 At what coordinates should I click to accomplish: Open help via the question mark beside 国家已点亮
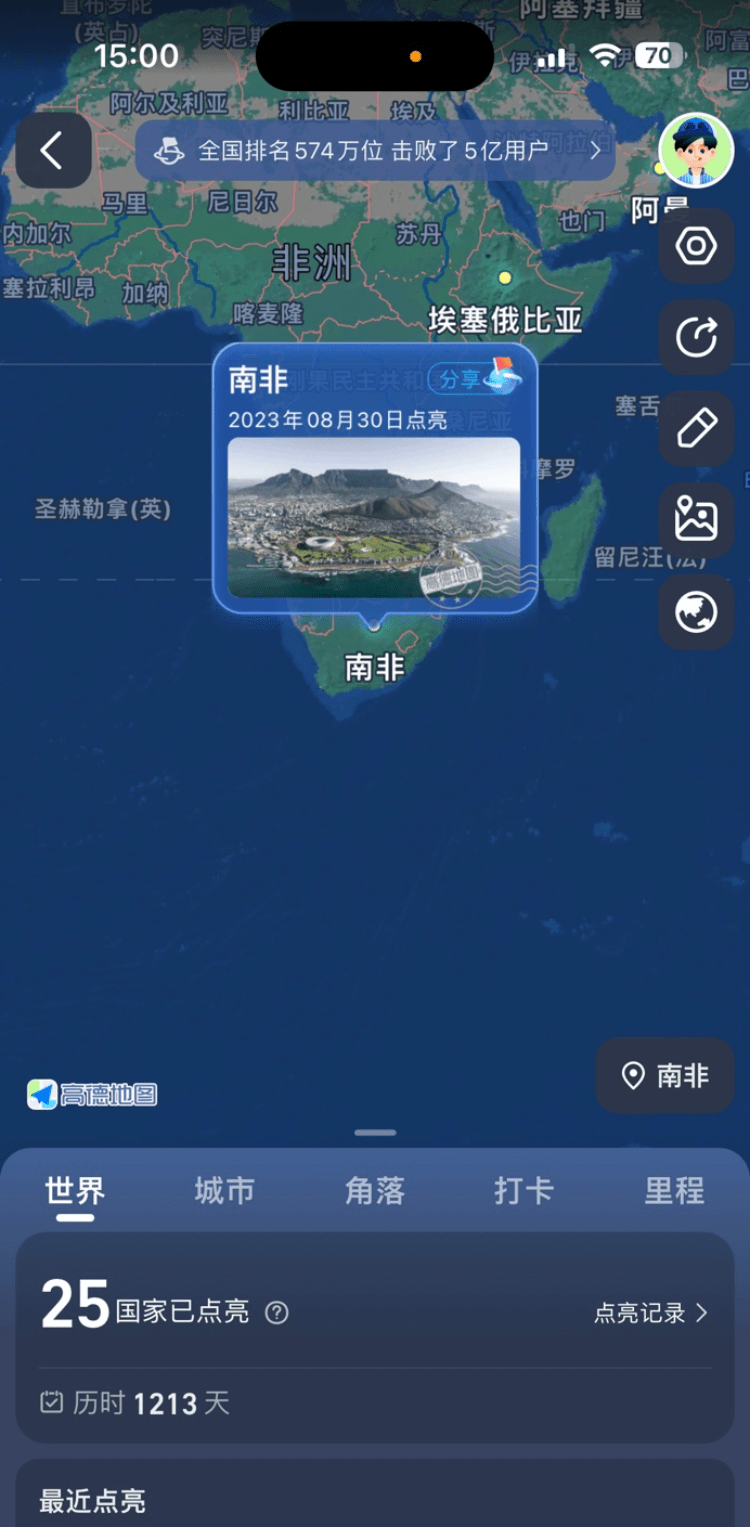(277, 1313)
